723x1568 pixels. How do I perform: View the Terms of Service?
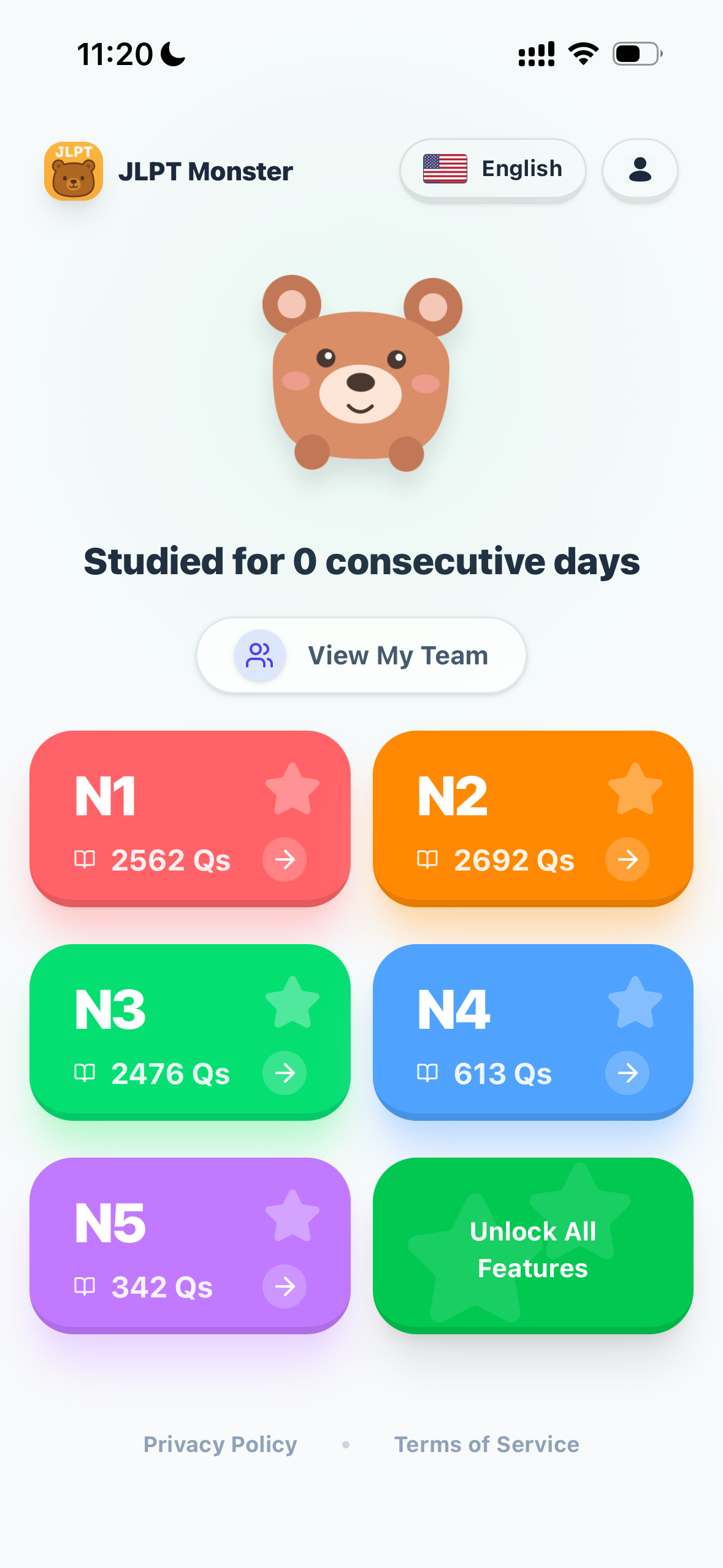pos(486,1444)
